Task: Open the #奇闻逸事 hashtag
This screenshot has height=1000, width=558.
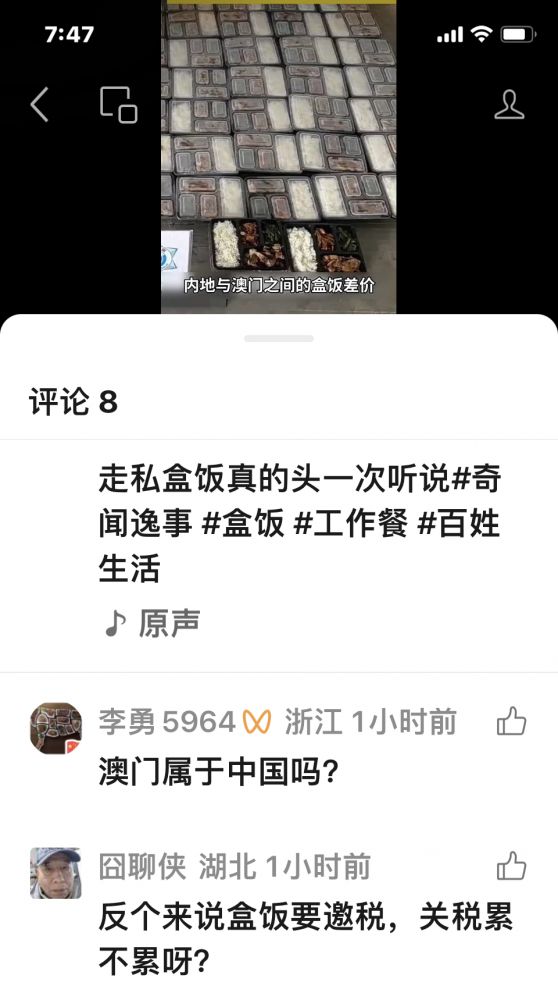Action: (300, 501)
